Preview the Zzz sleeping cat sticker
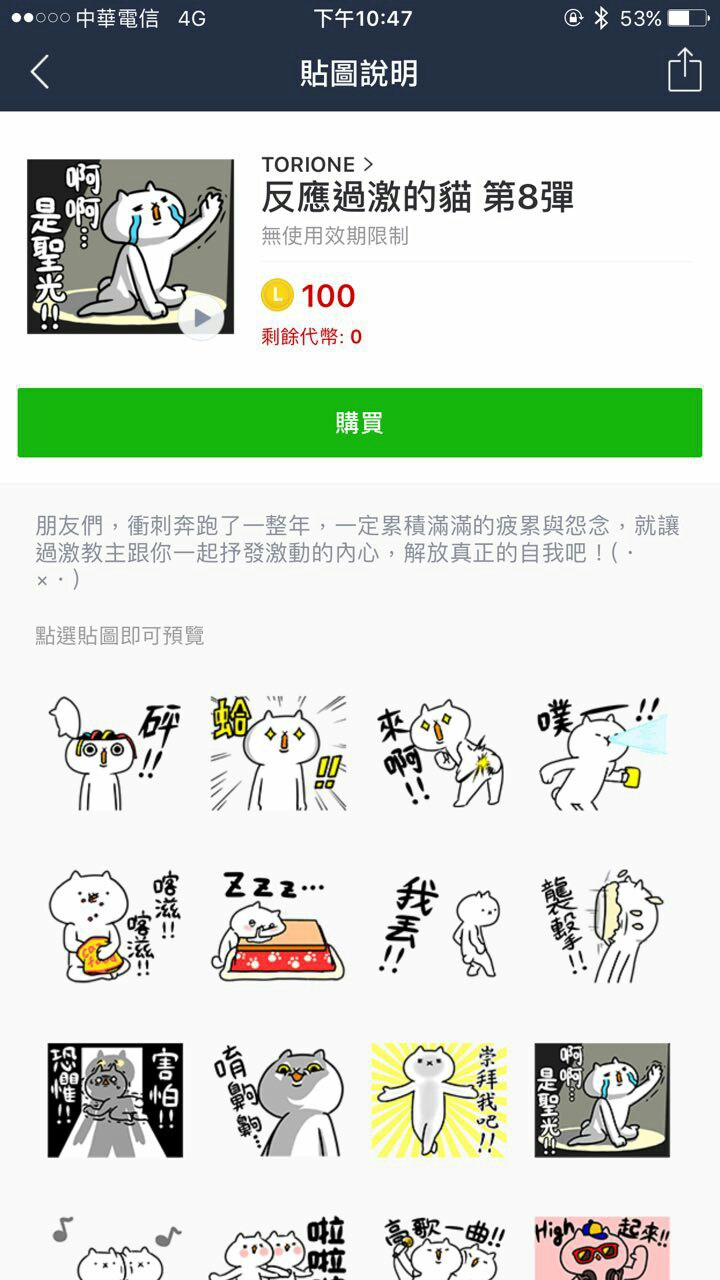 [x=278, y=926]
